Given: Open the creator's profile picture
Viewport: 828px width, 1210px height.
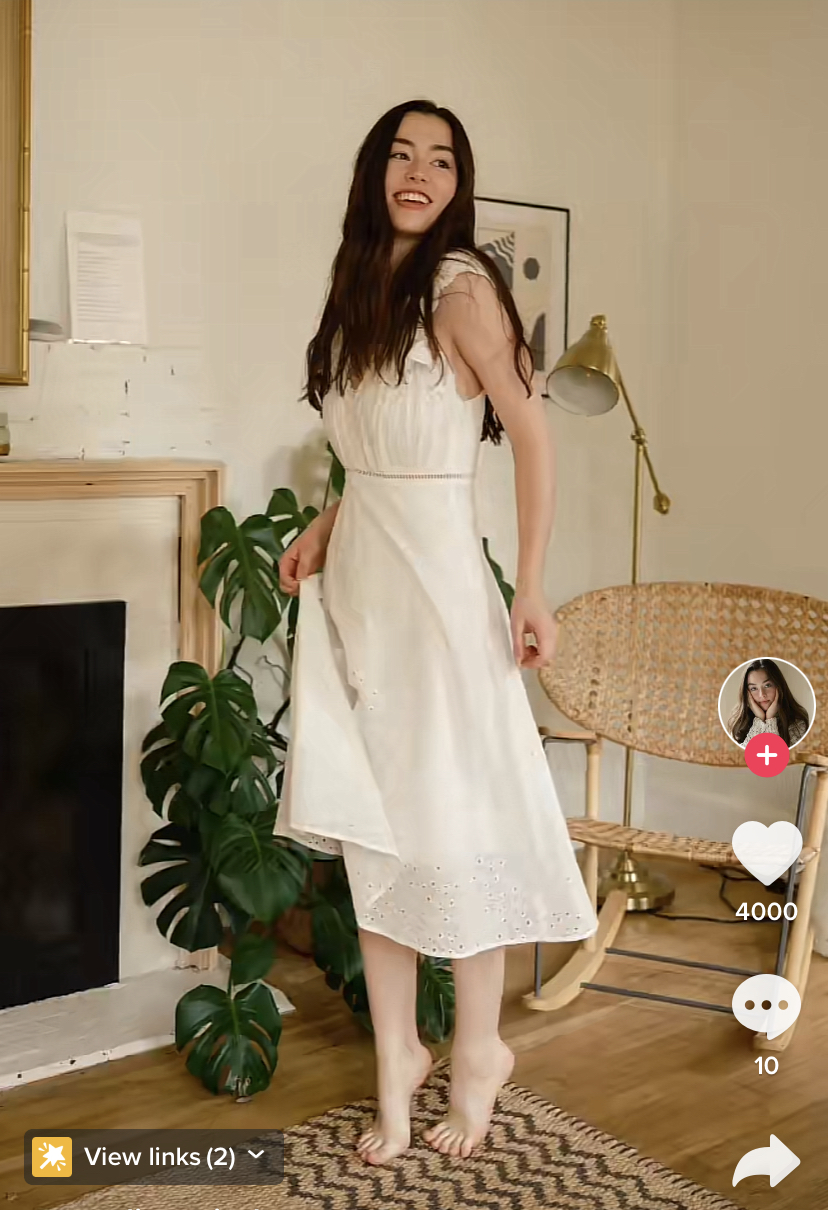Looking at the screenshot, I should pyautogui.click(x=766, y=702).
